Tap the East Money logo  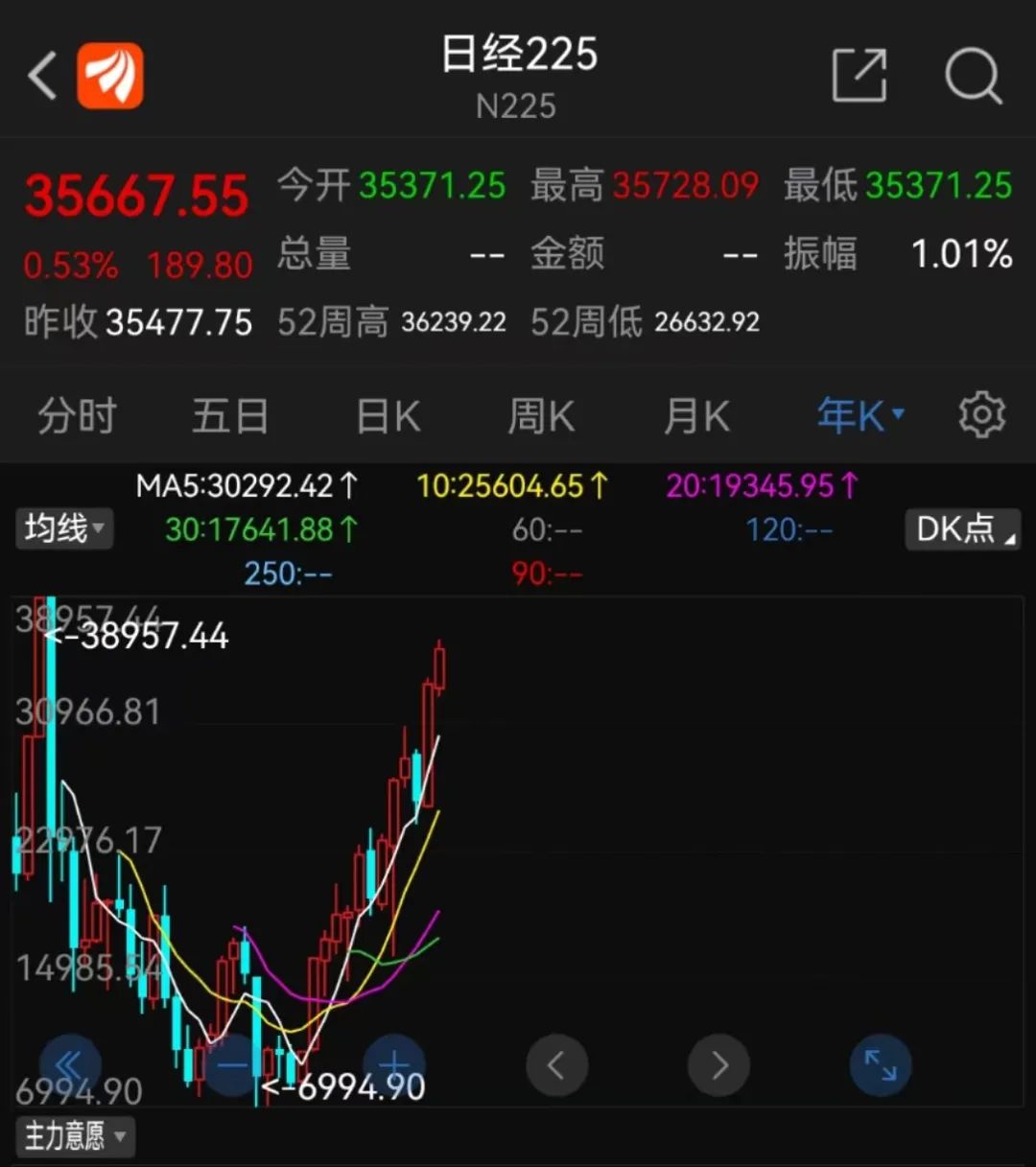click(x=112, y=75)
